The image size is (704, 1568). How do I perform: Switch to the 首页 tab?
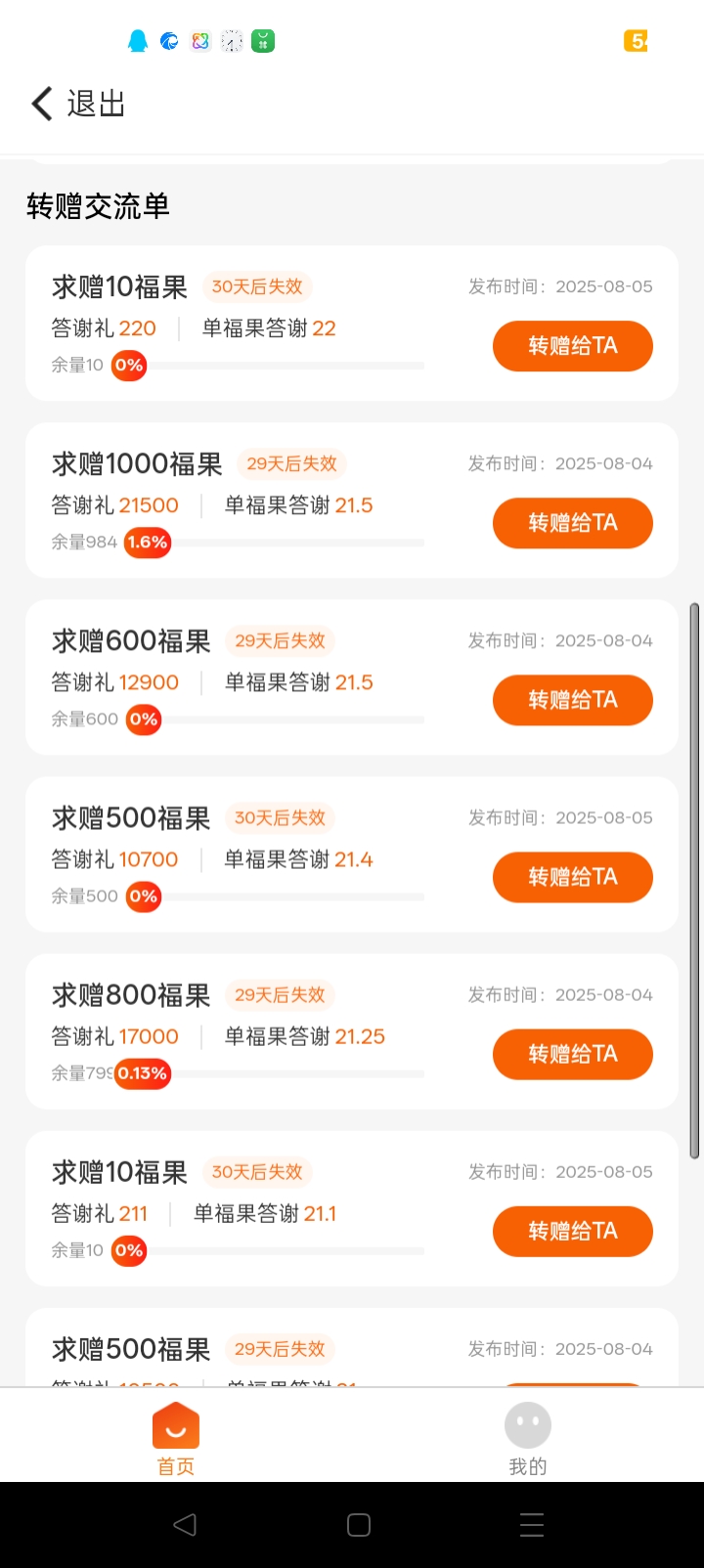[176, 1439]
